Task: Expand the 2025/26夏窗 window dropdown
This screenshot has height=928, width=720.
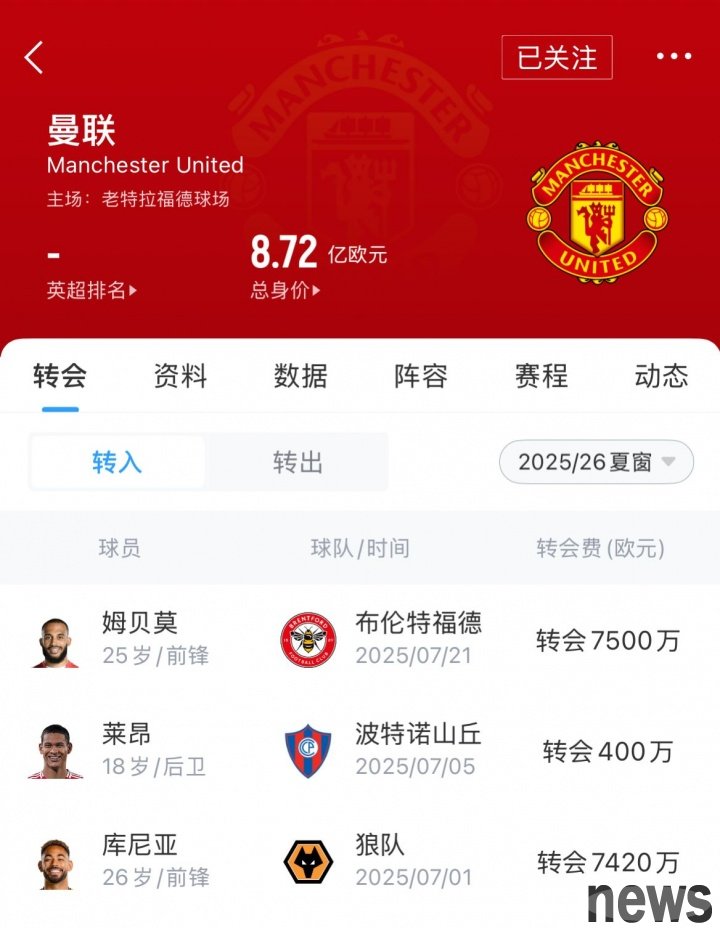Action: tap(596, 462)
